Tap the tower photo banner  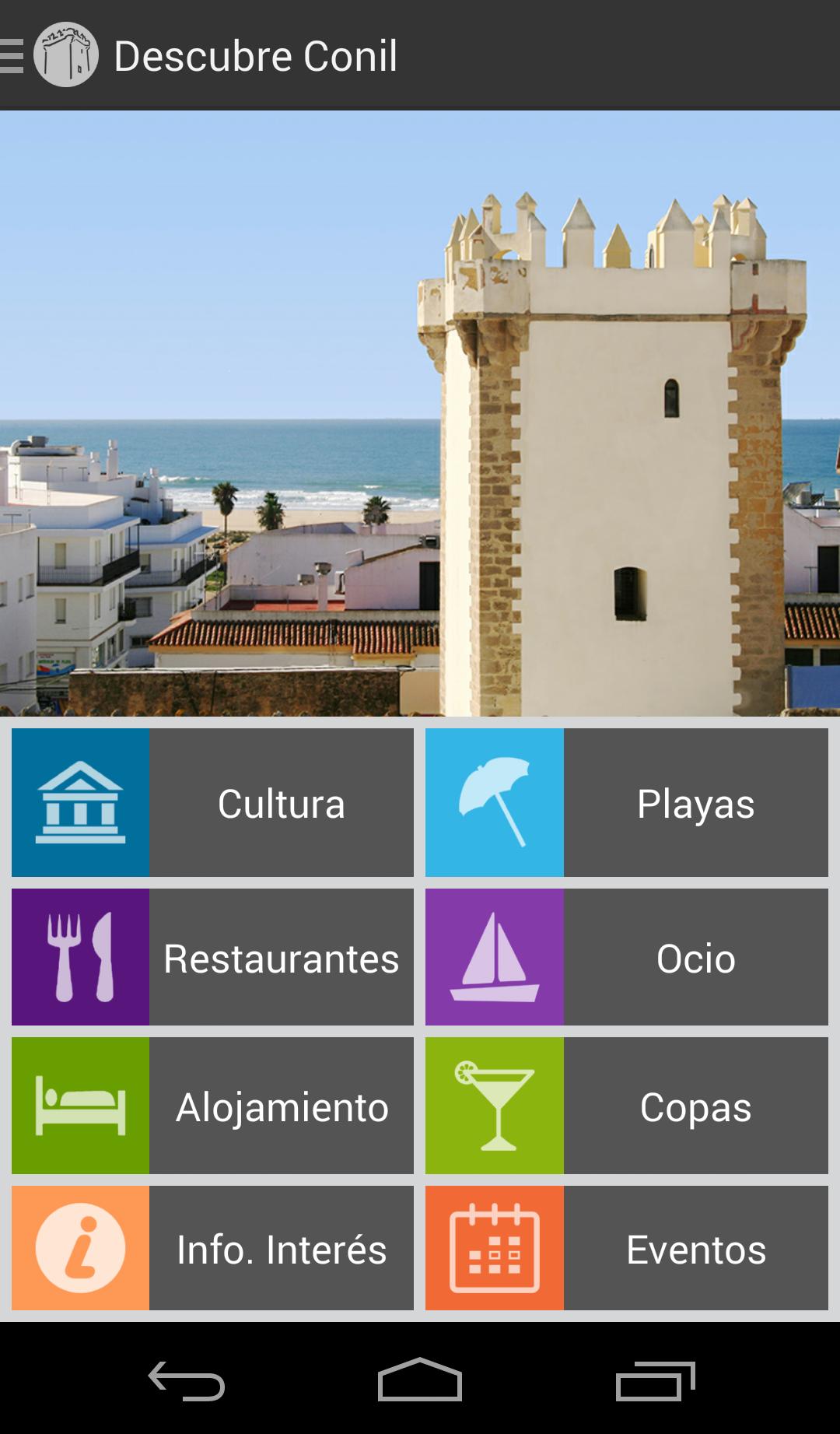pos(420,412)
